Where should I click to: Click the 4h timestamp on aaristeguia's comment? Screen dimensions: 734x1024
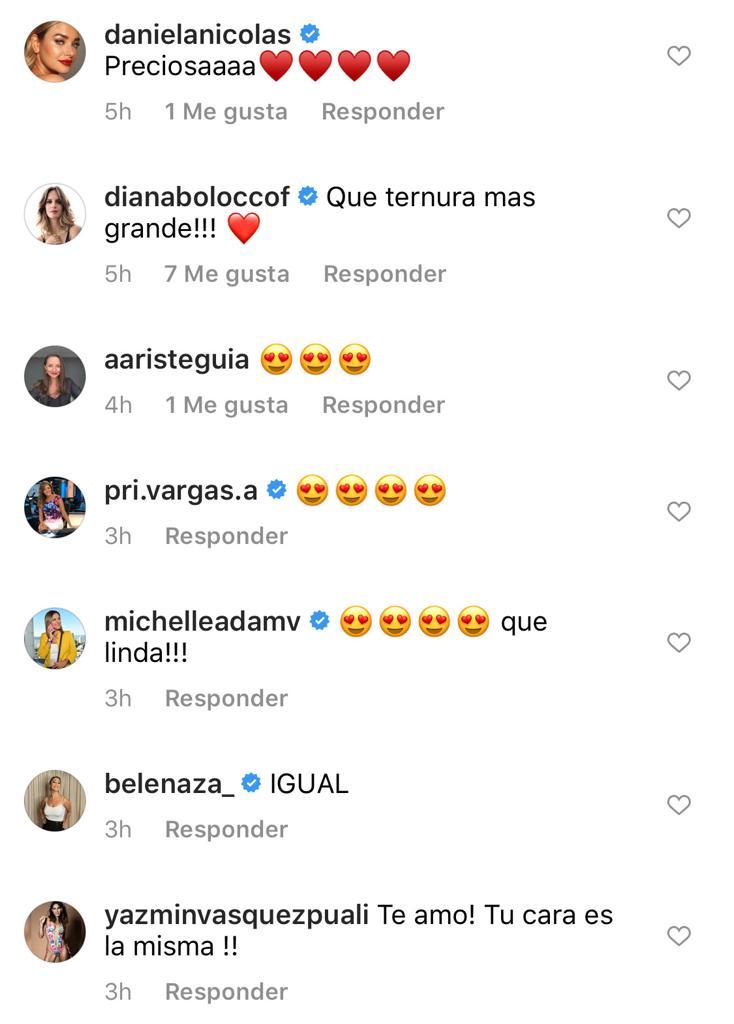click(118, 405)
